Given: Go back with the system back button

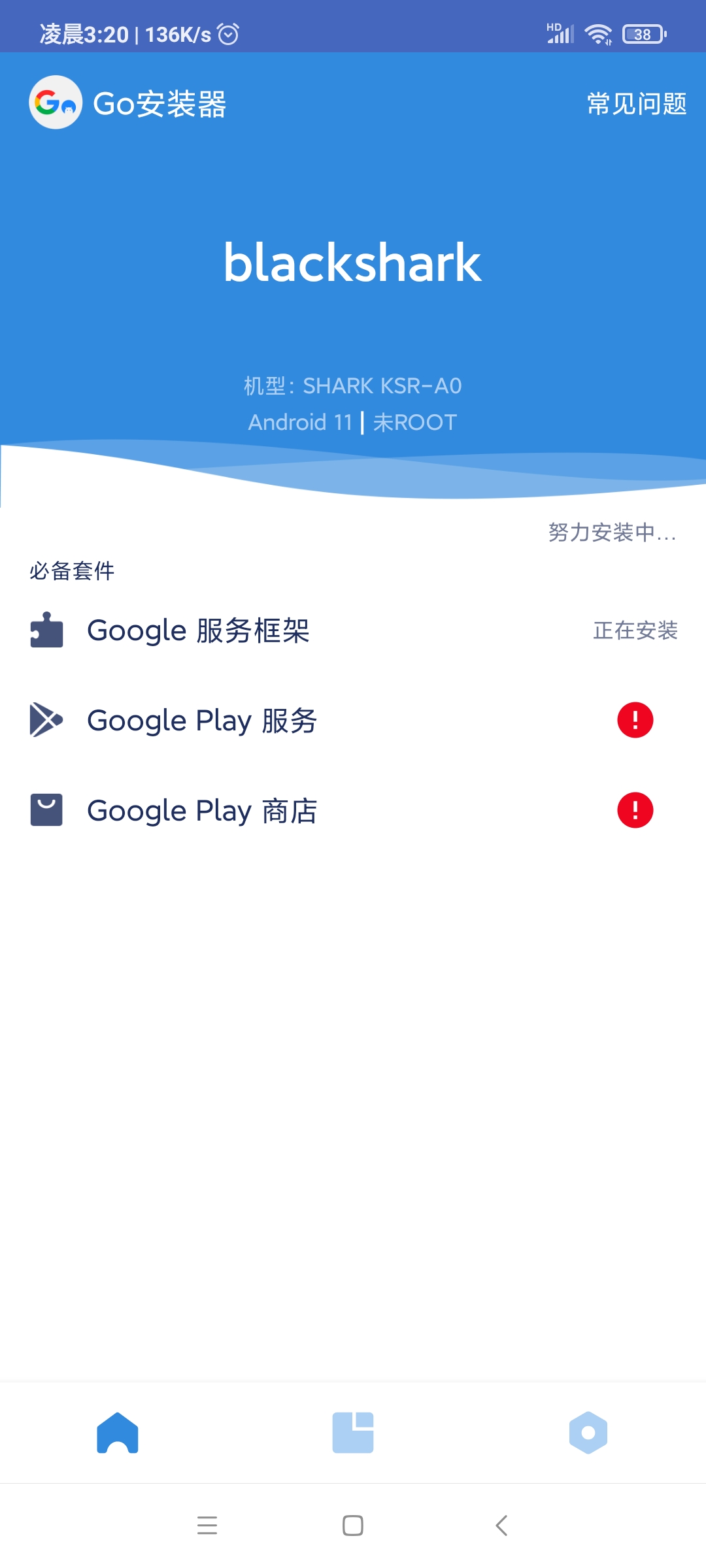Looking at the screenshot, I should (501, 1526).
